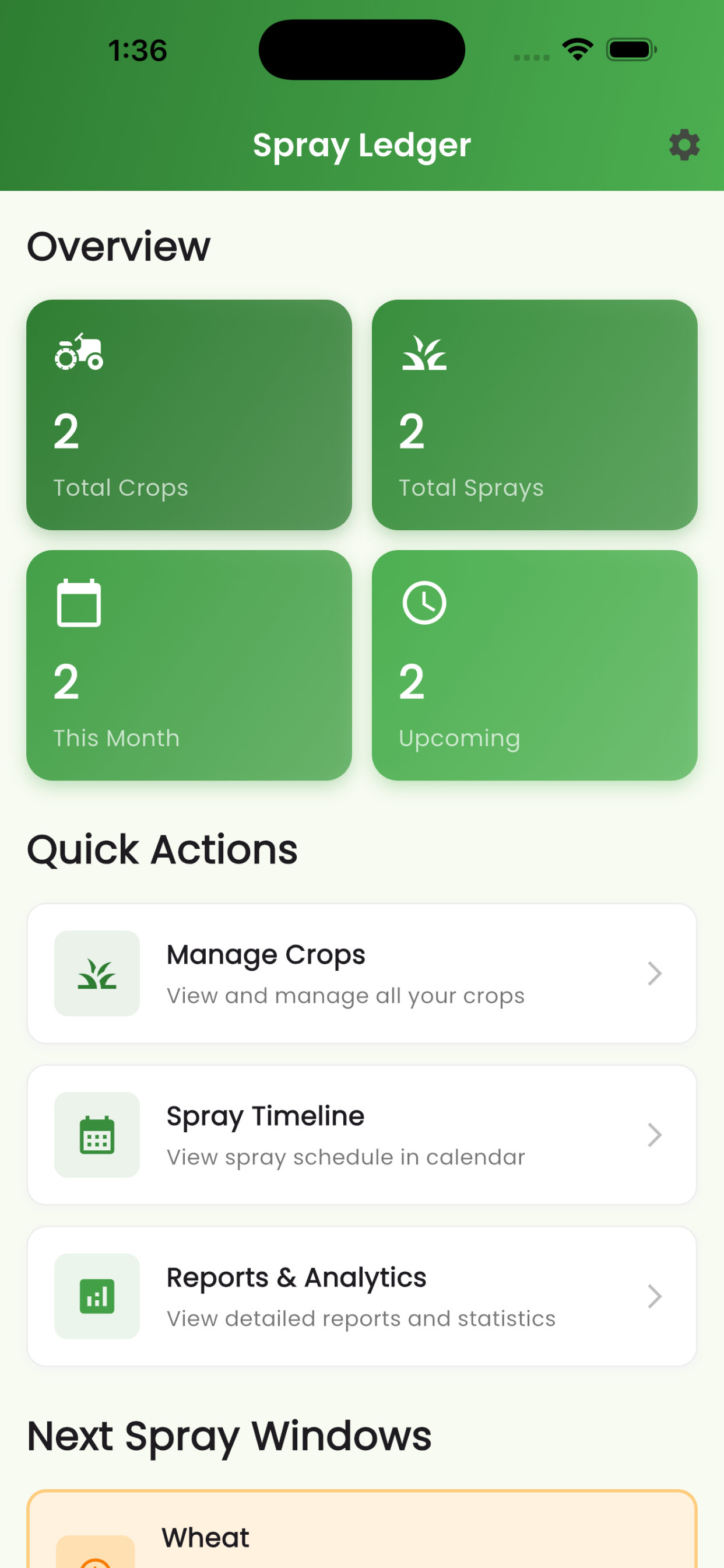Open the settings gear icon

click(684, 145)
